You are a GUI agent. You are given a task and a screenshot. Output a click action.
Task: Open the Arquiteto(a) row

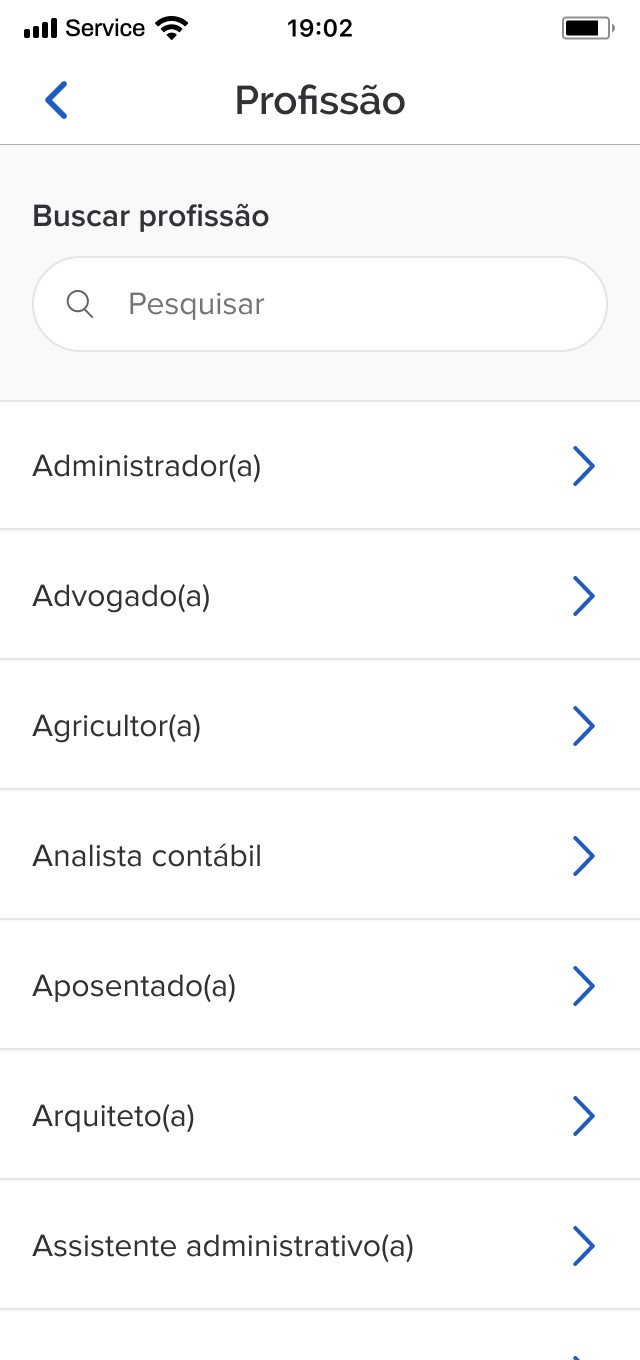[x=320, y=1116]
